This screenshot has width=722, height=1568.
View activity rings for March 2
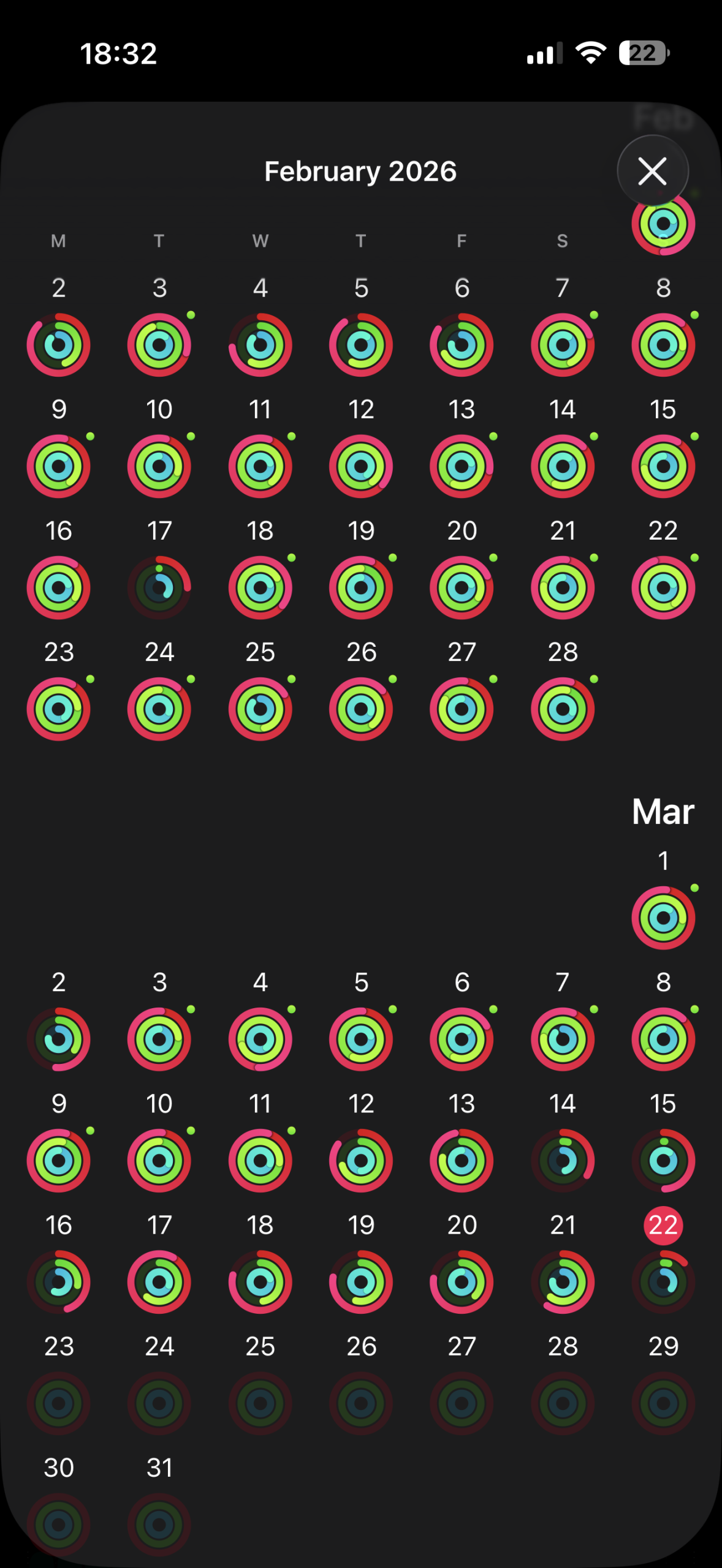pyautogui.click(x=59, y=1039)
